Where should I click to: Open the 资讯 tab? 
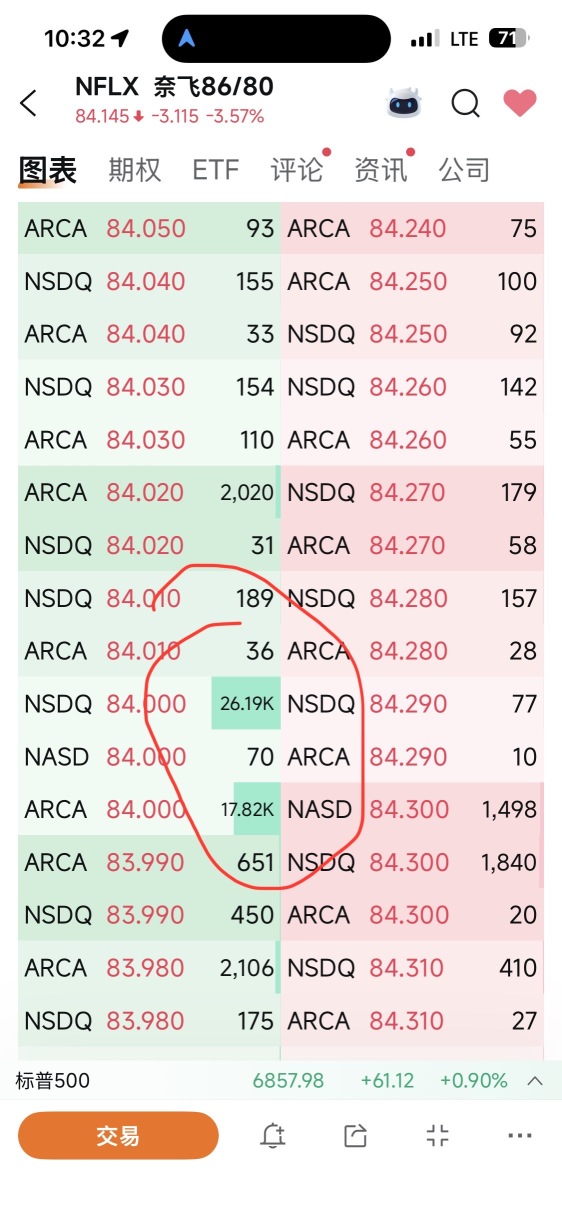pos(381,170)
